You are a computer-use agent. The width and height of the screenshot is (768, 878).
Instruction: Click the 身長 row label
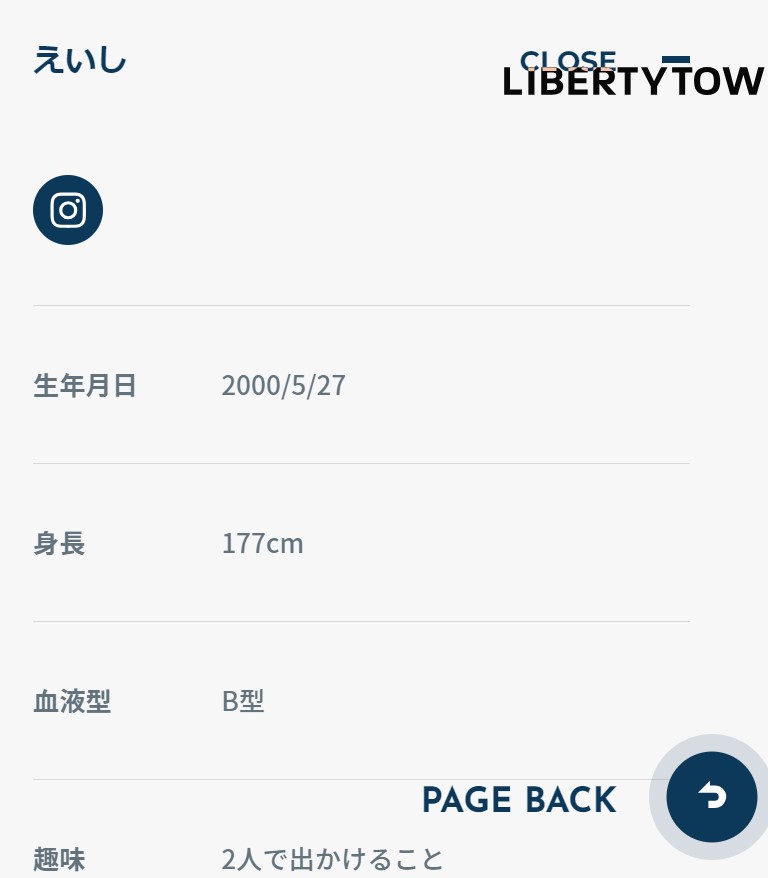59,544
